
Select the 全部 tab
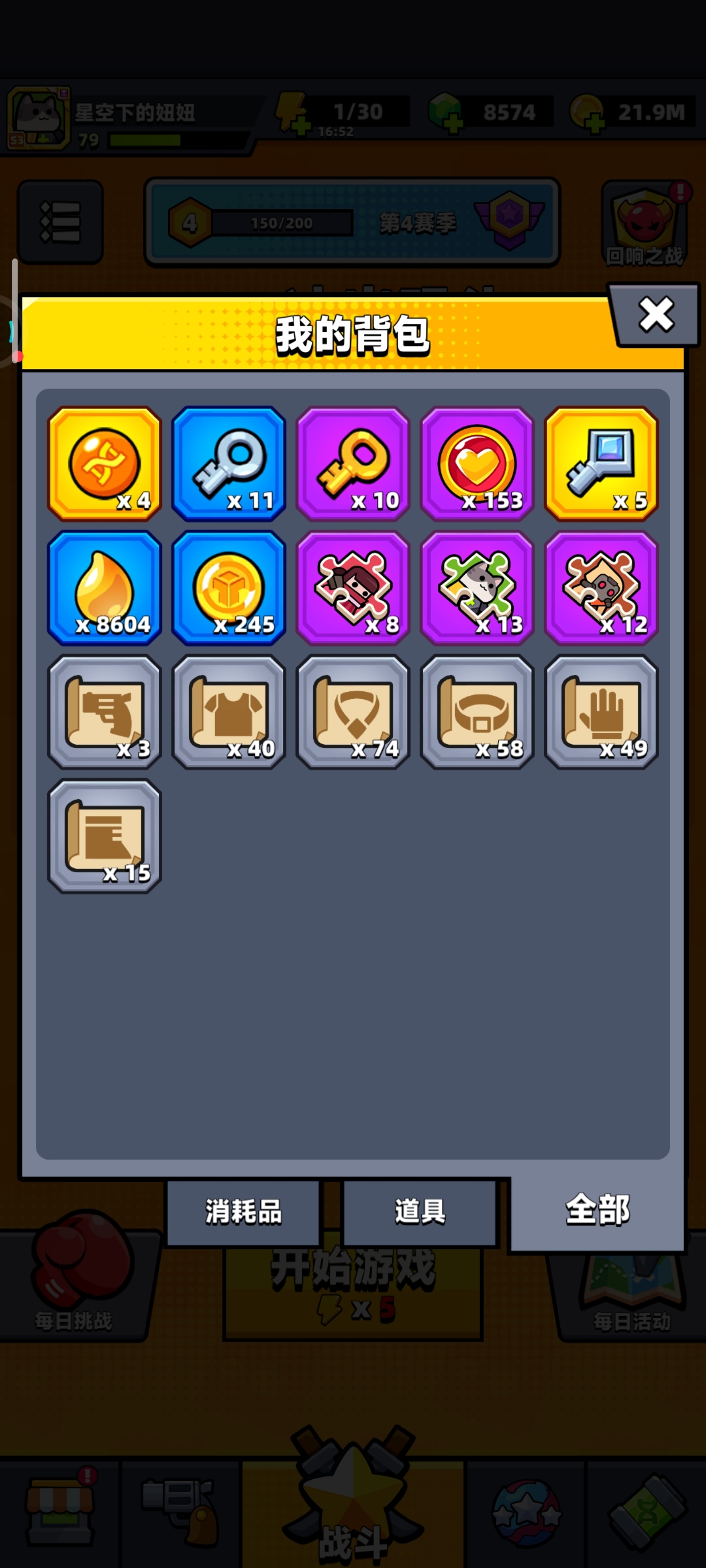coord(597,1210)
